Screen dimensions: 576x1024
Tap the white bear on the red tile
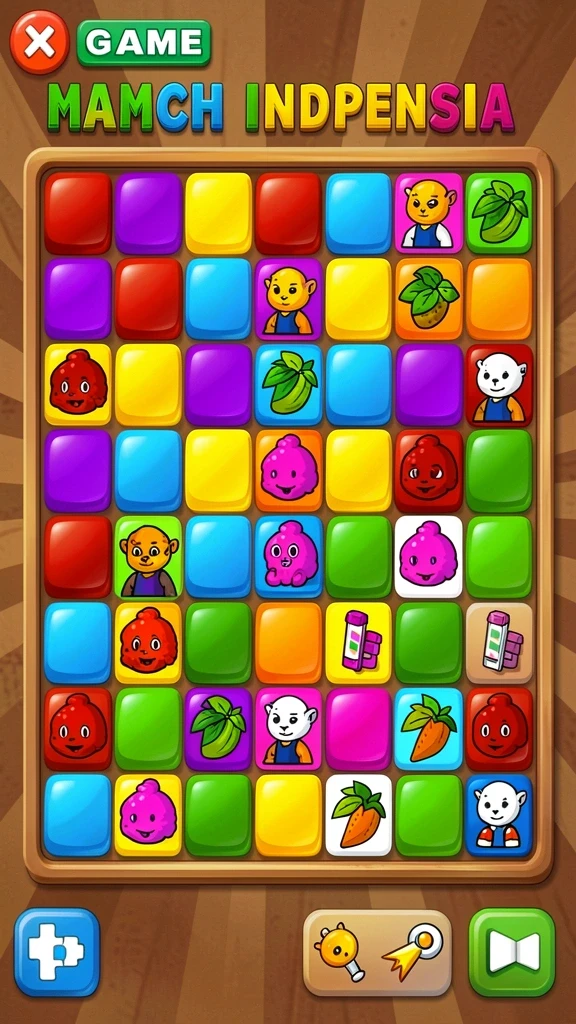(500, 385)
